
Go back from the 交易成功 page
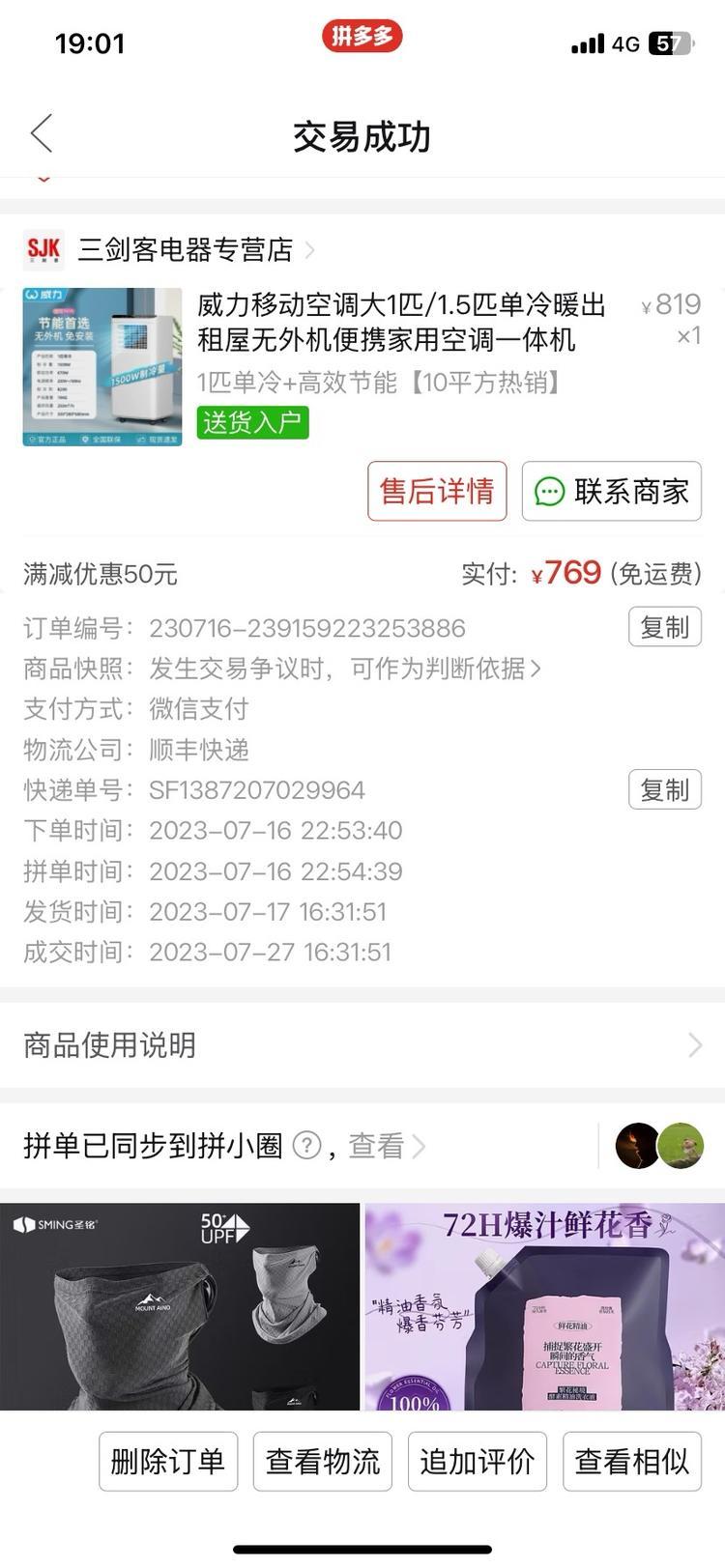41,134
